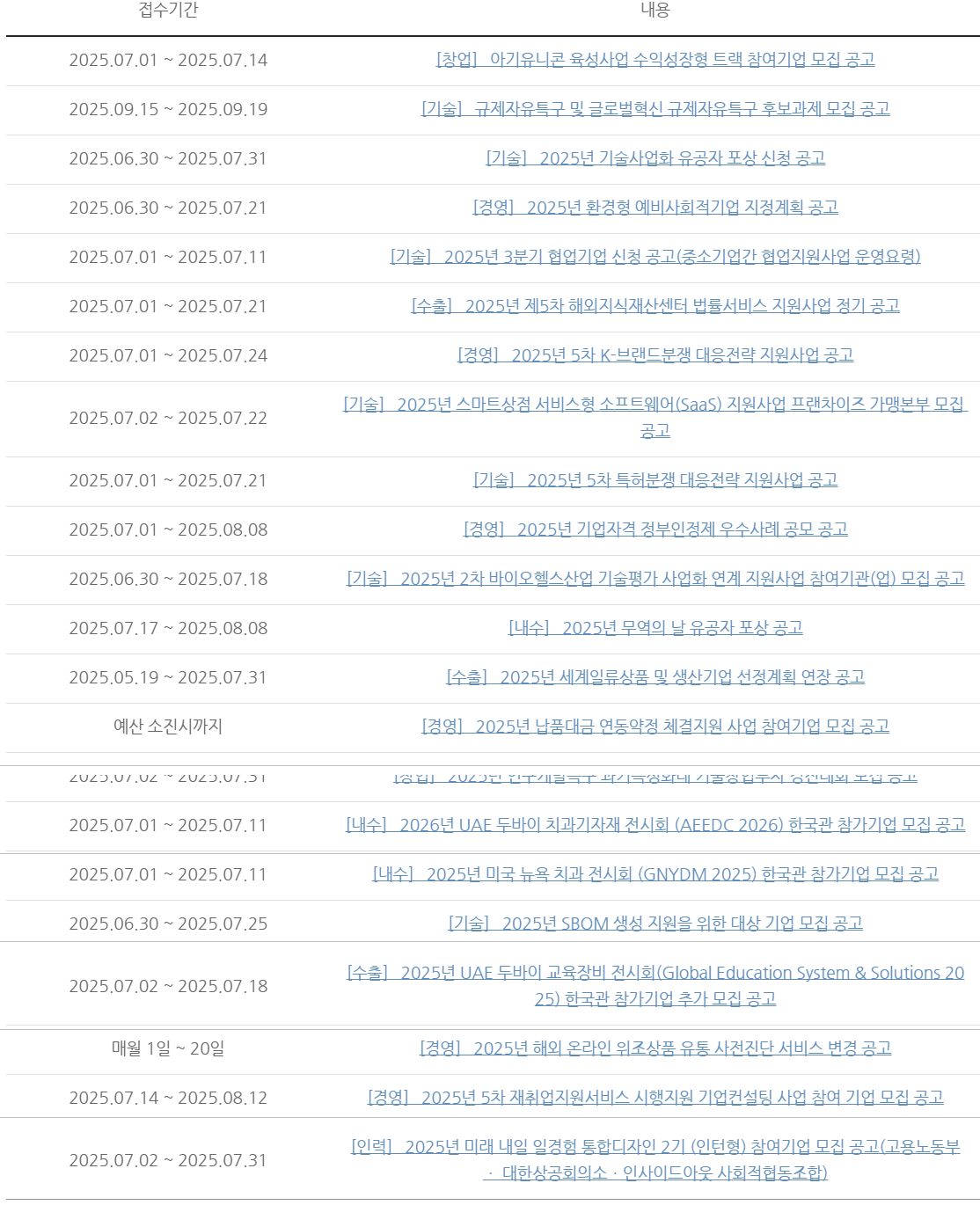
Task: Open the 규제자유특구 후보과제 모집 공고 link
Action: [x=655, y=109]
